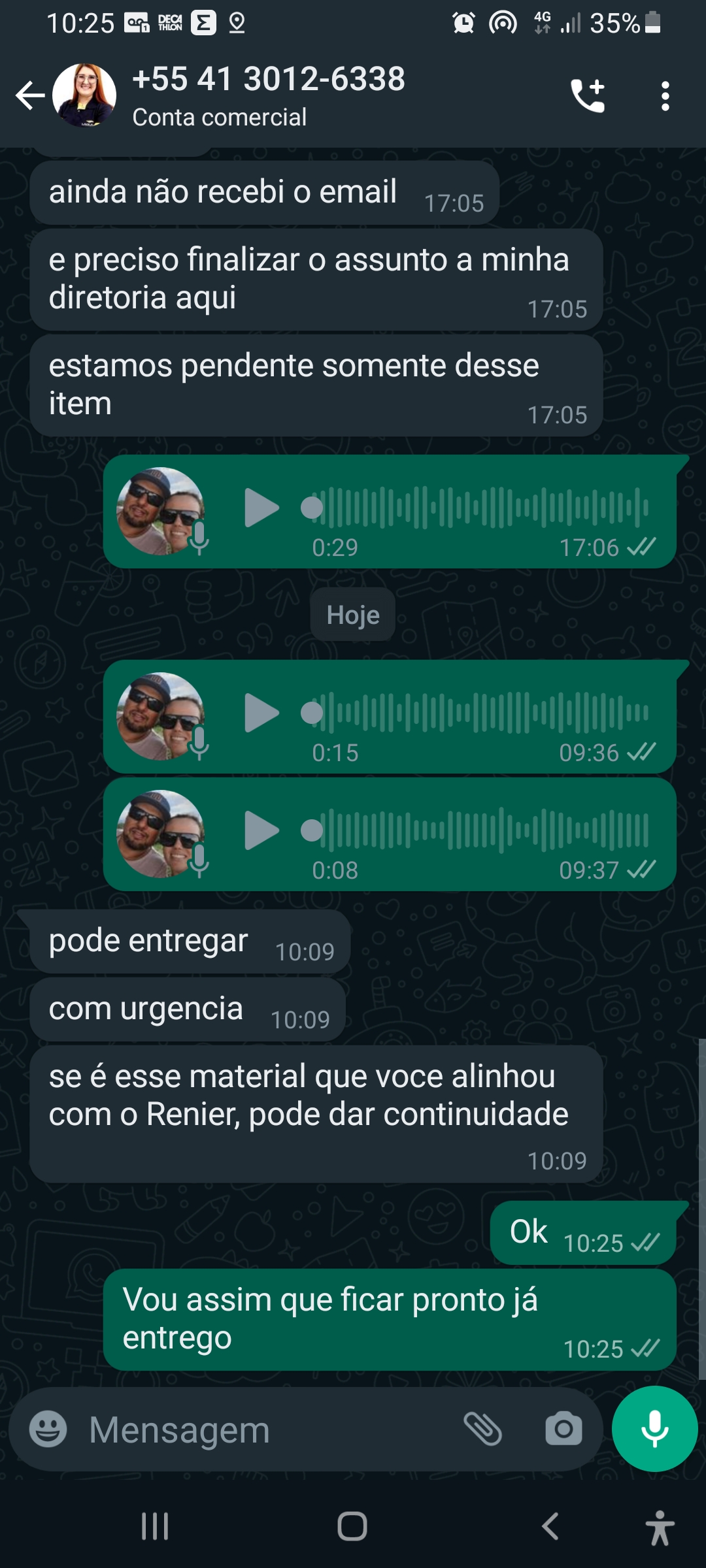Viewport: 706px width, 1568px height.
Task: Attach a file with the paperclip
Action: pos(482,1429)
